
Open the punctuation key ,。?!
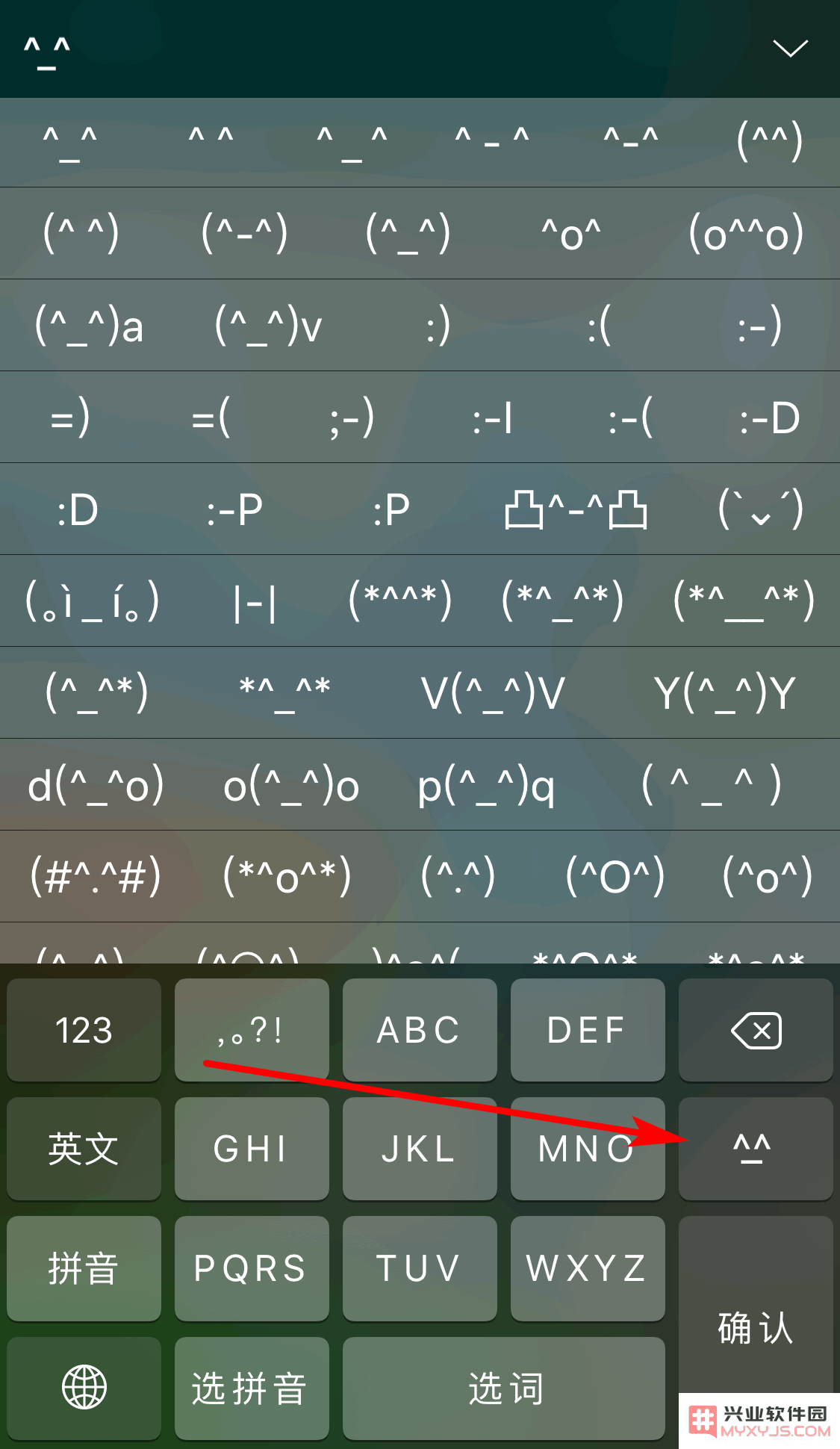coord(252,1030)
